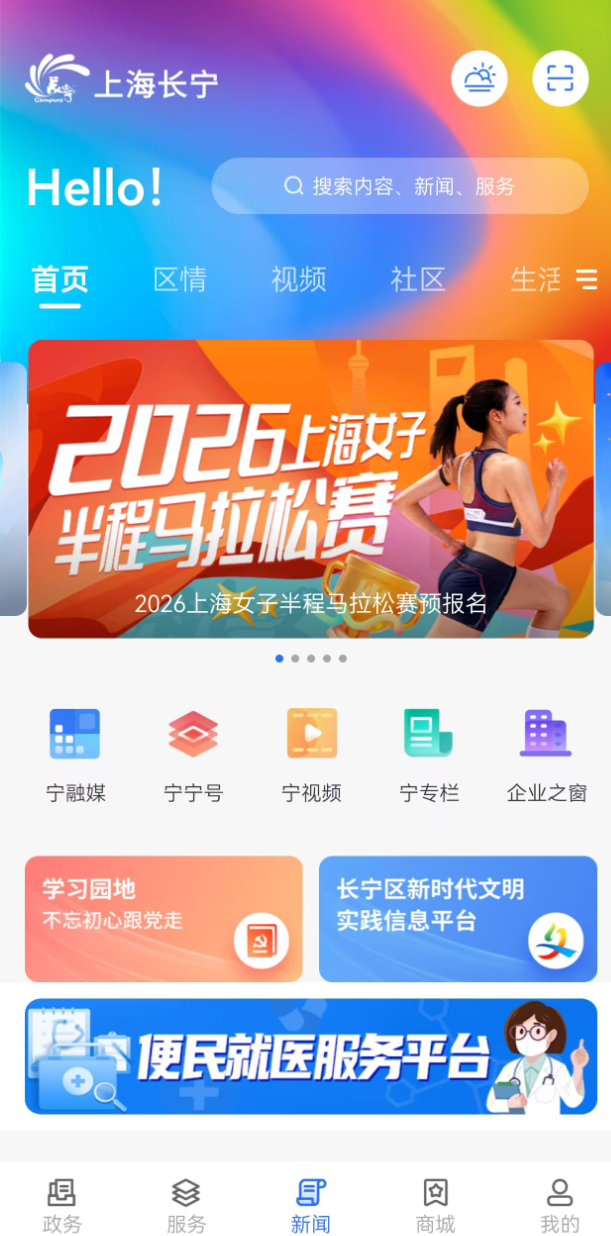Screen dimensions: 611x1236
Task: Open the QR scan icon
Action: click(x=560, y=78)
